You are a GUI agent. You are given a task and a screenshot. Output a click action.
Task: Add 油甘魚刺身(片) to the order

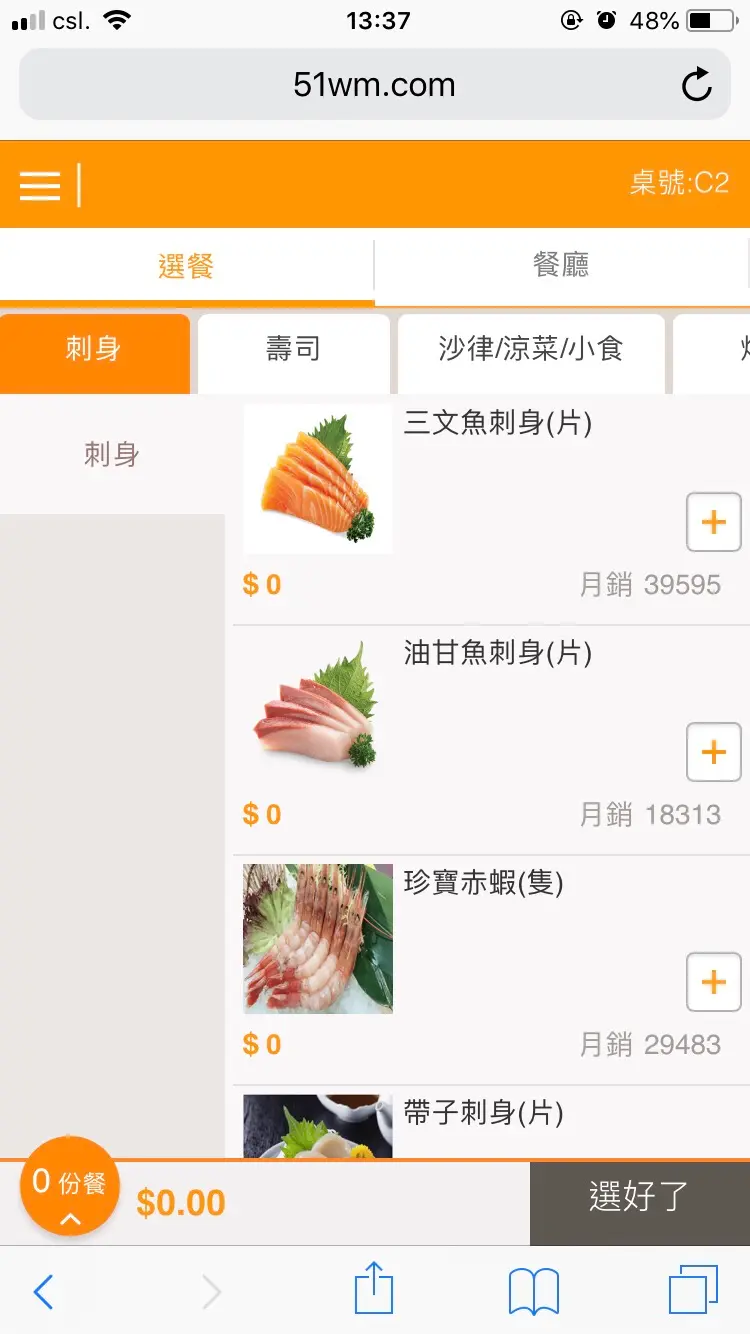pos(713,752)
